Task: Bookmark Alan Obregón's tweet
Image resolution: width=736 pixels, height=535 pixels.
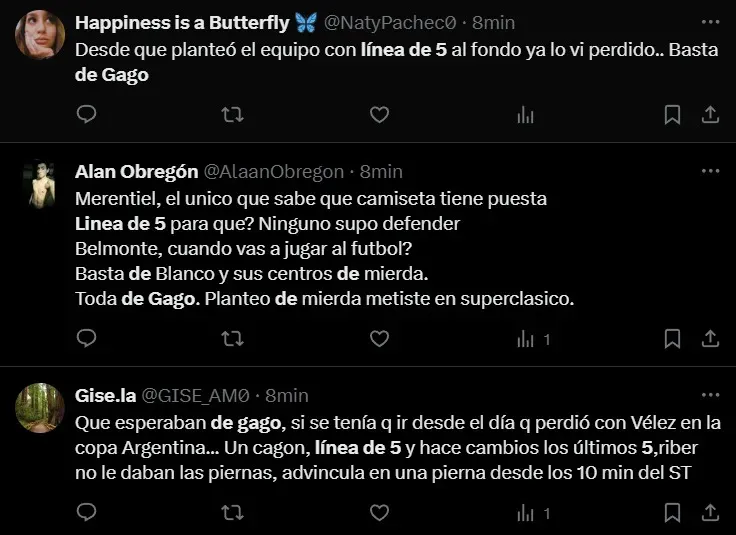Action: (x=673, y=339)
